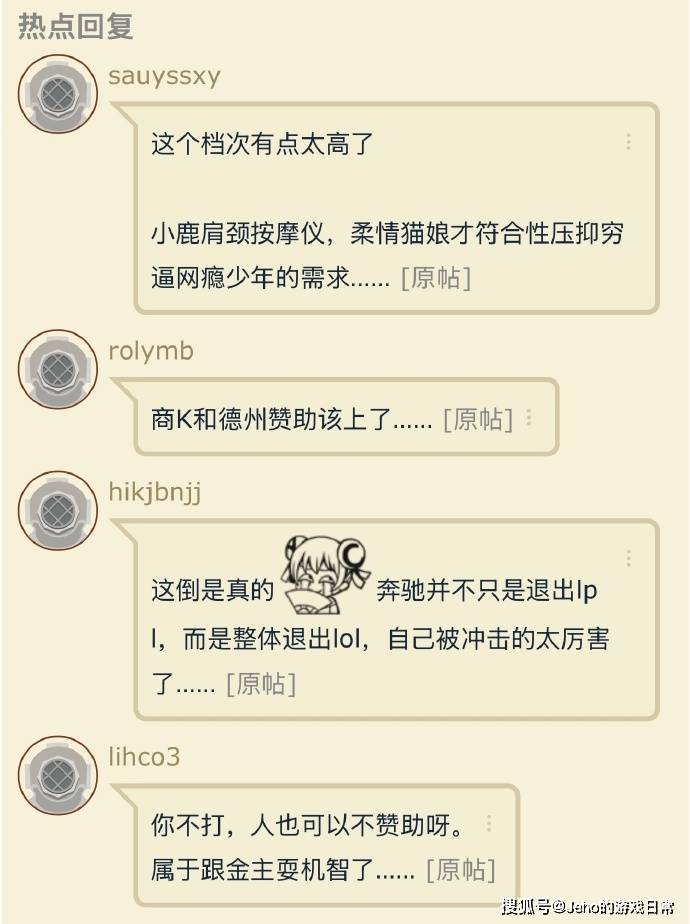Open sauyssxy's profile avatar
The image size is (690, 924).
point(57,94)
